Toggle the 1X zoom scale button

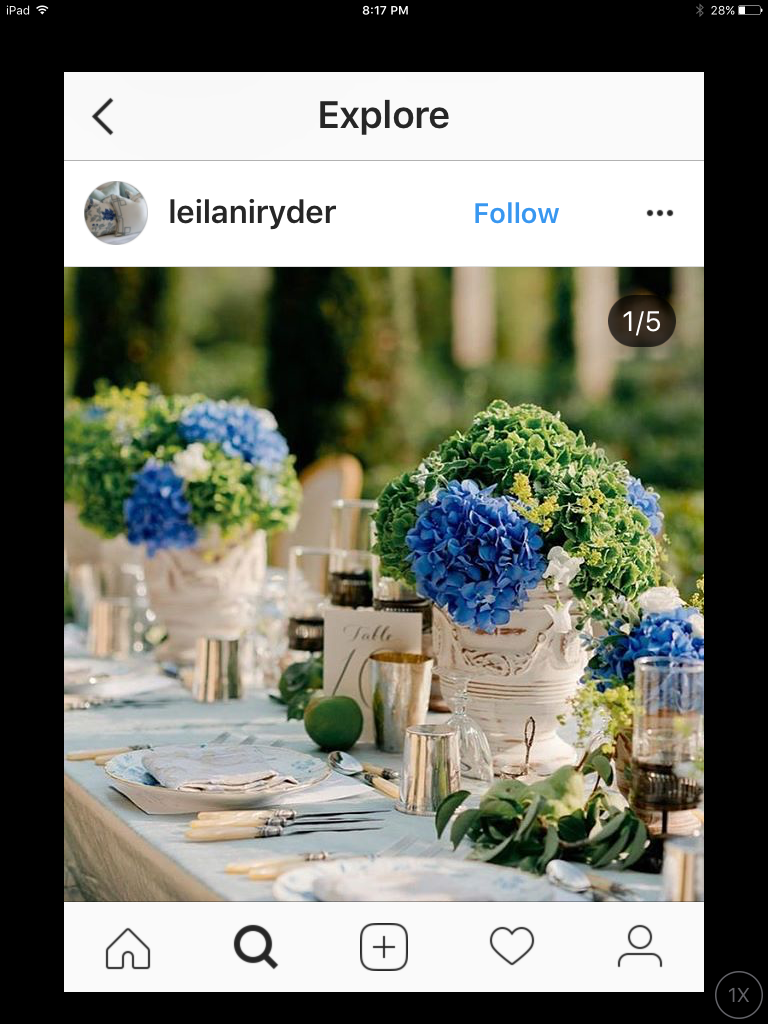(738, 994)
